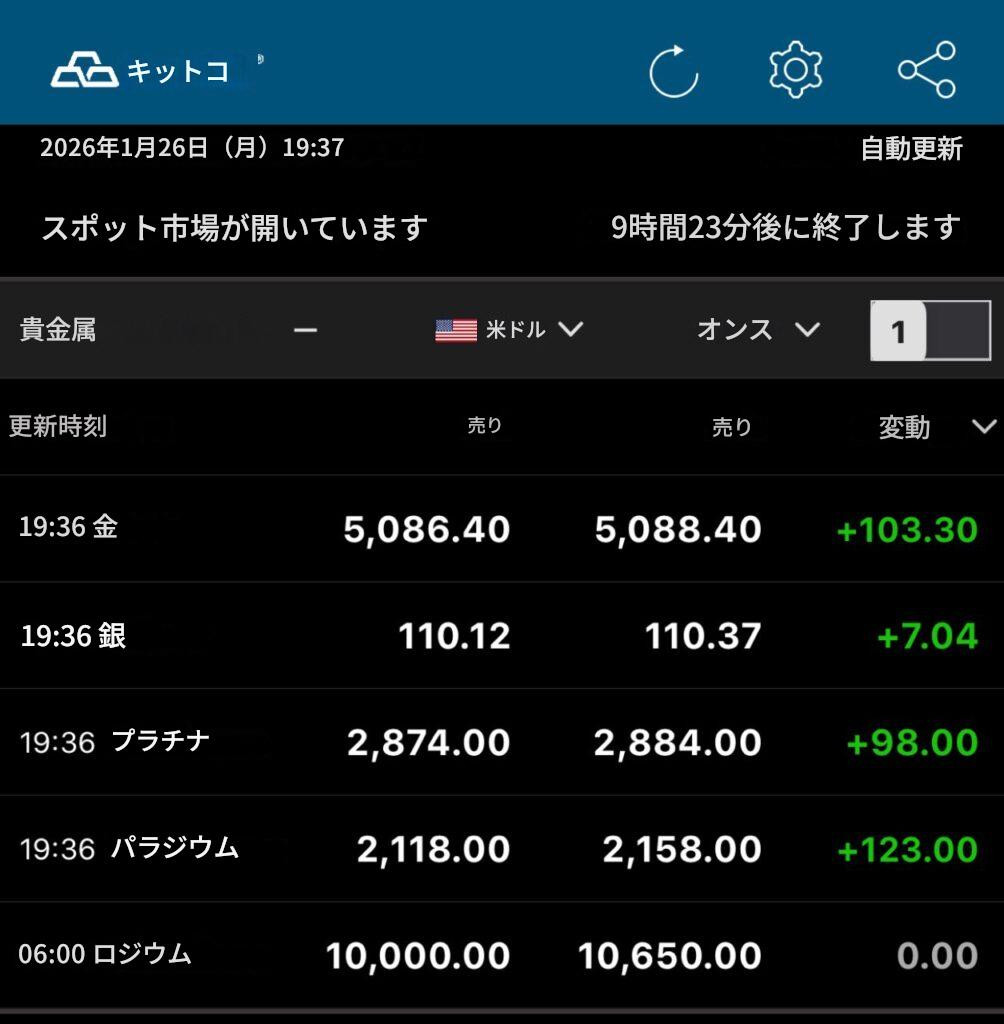This screenshot has width=1004, height=1024.
Task: Toggle the quantity switch showing 1
Action: 930,331
